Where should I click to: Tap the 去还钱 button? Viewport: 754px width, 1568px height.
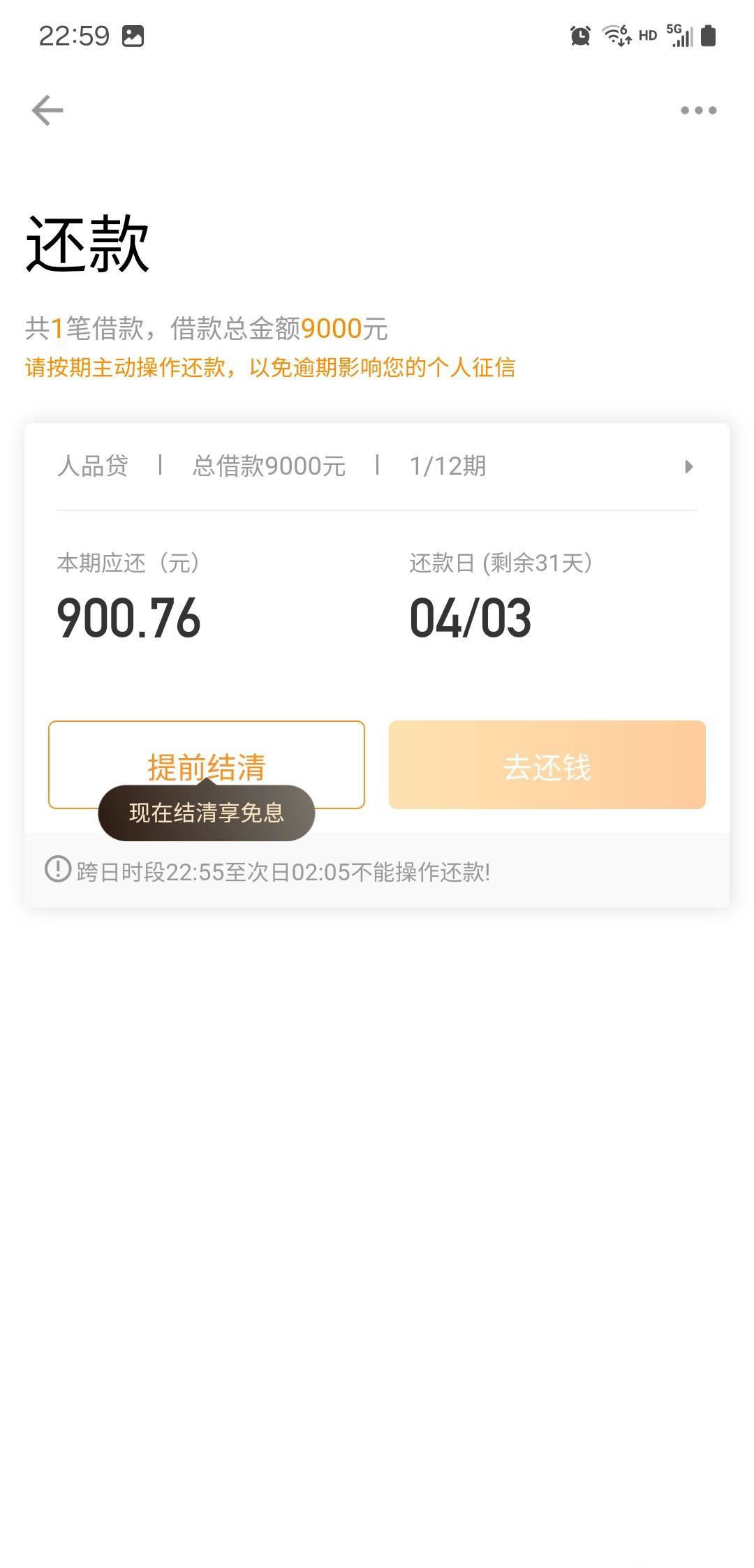pos(547,765)
